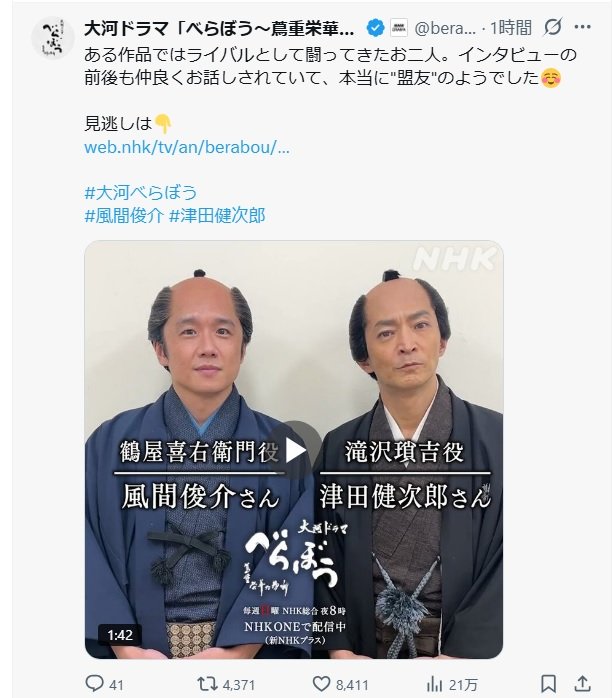
Task: Open the 大河ドラマ profile avatar
Action: click(52, 39)
